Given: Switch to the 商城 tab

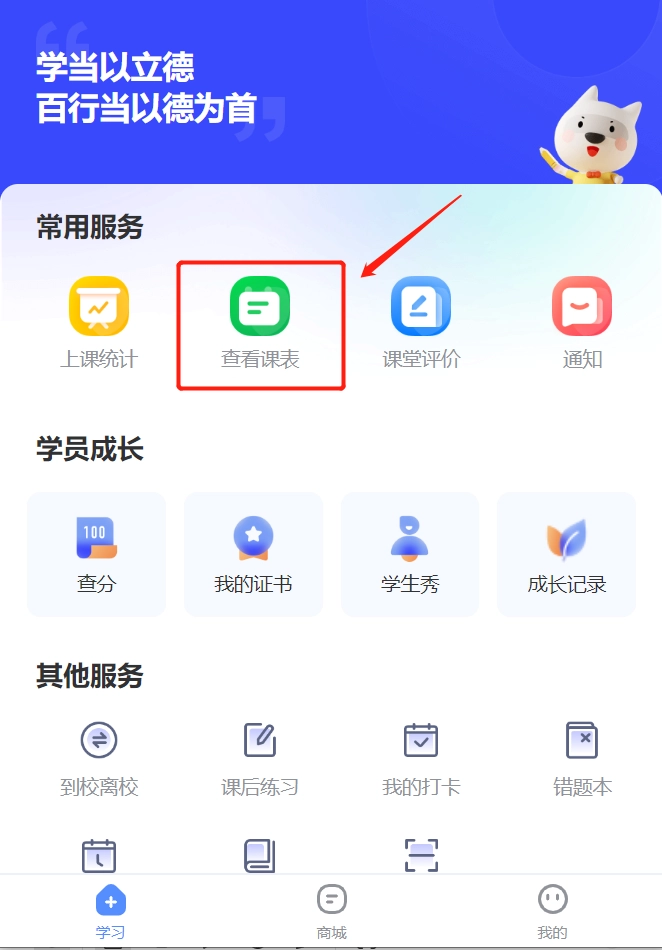Looking at the screenshot, I should coord(331,910).
